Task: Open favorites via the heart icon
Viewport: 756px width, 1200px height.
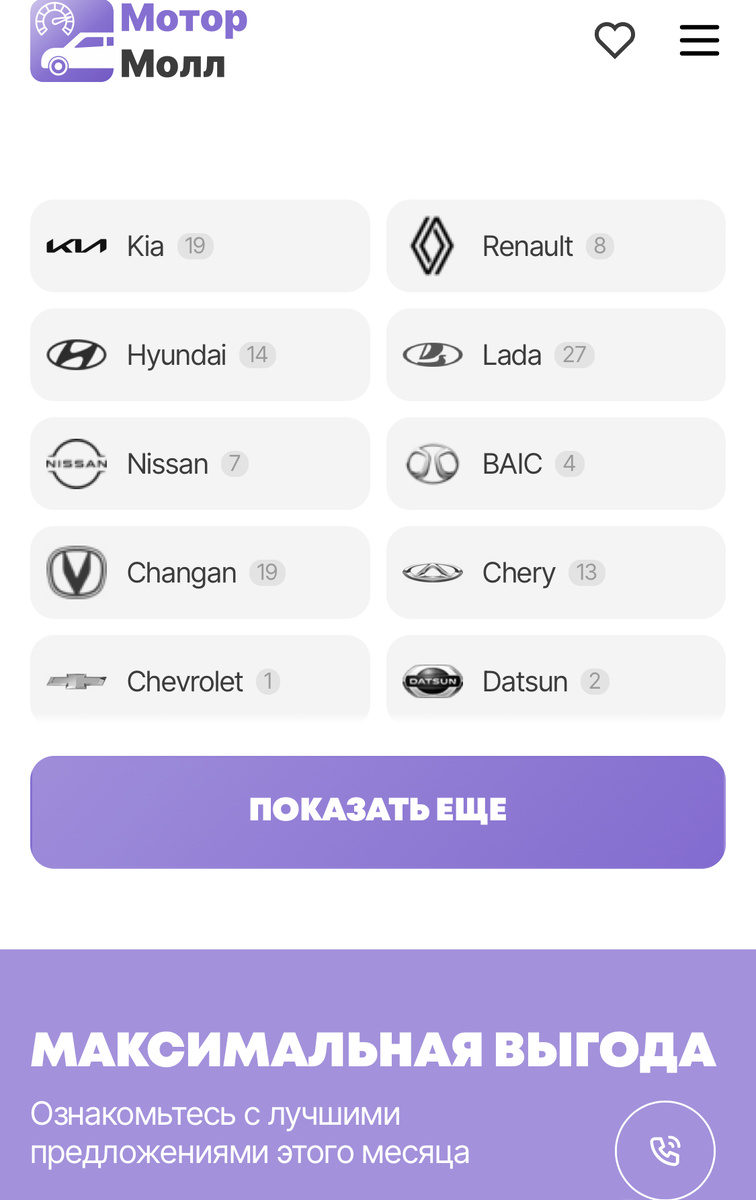Action: coord(613,40)
